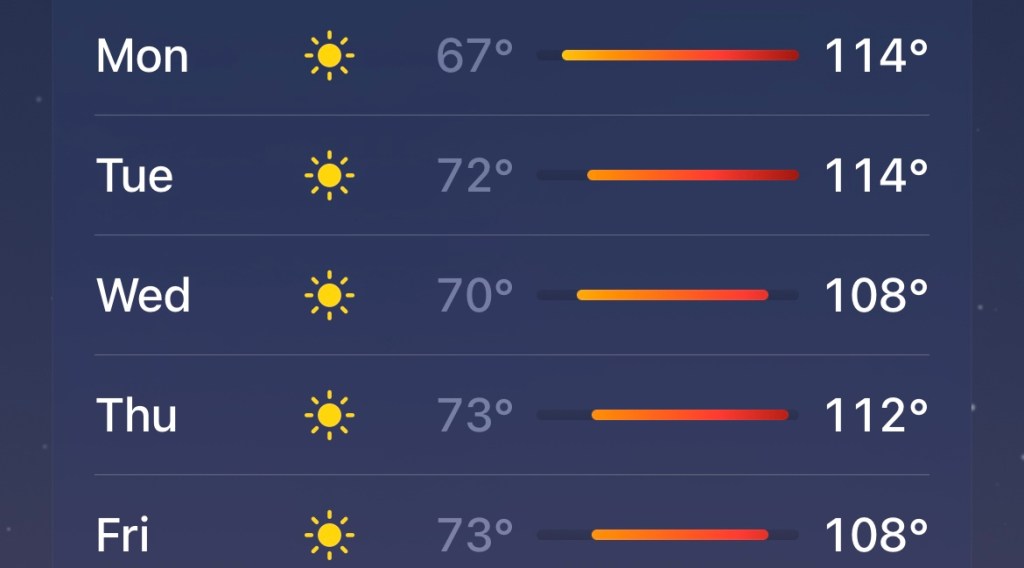Screen dimensions: 1024x568
Task: Tap the Fri forecast row
Action: click(511, 534)
